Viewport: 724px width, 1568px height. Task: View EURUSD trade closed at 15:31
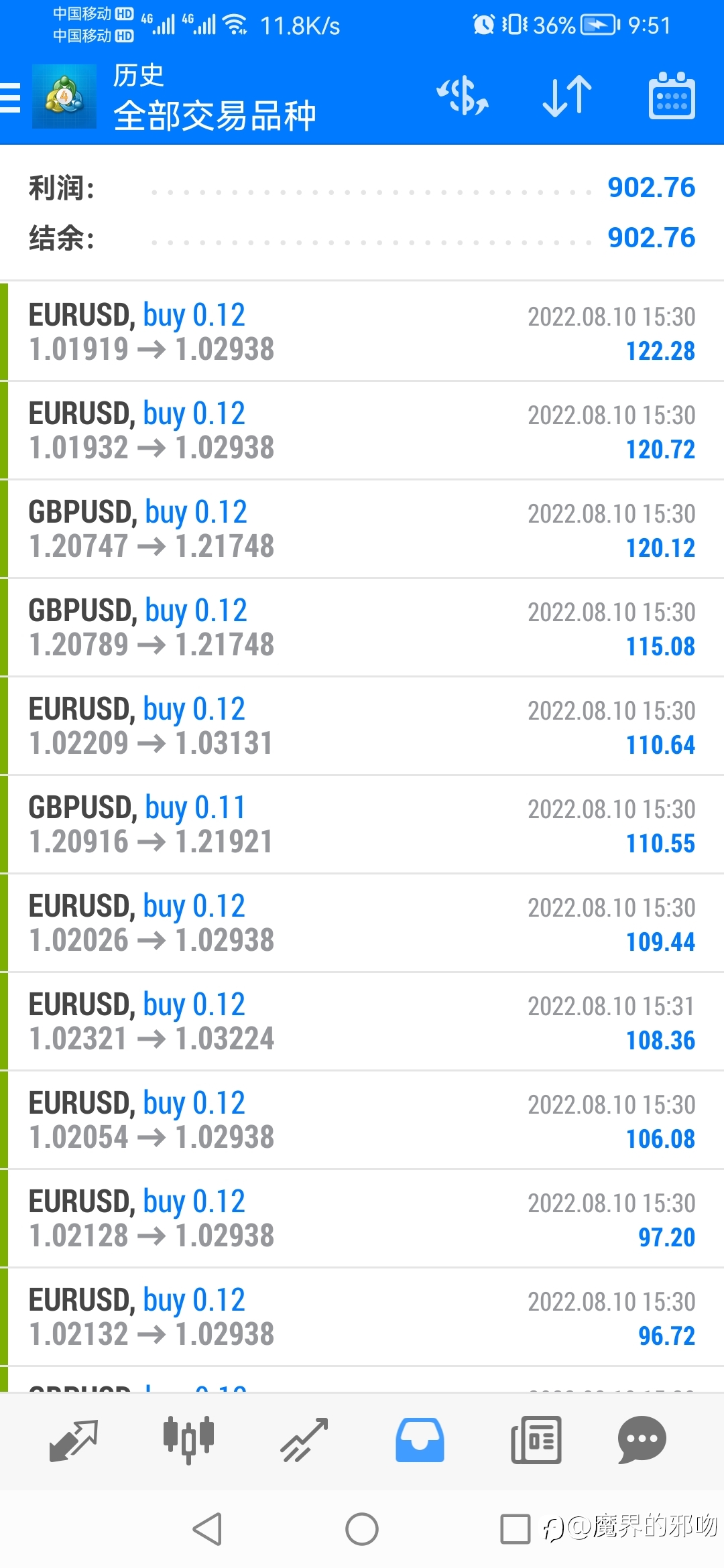(362, 1021)
